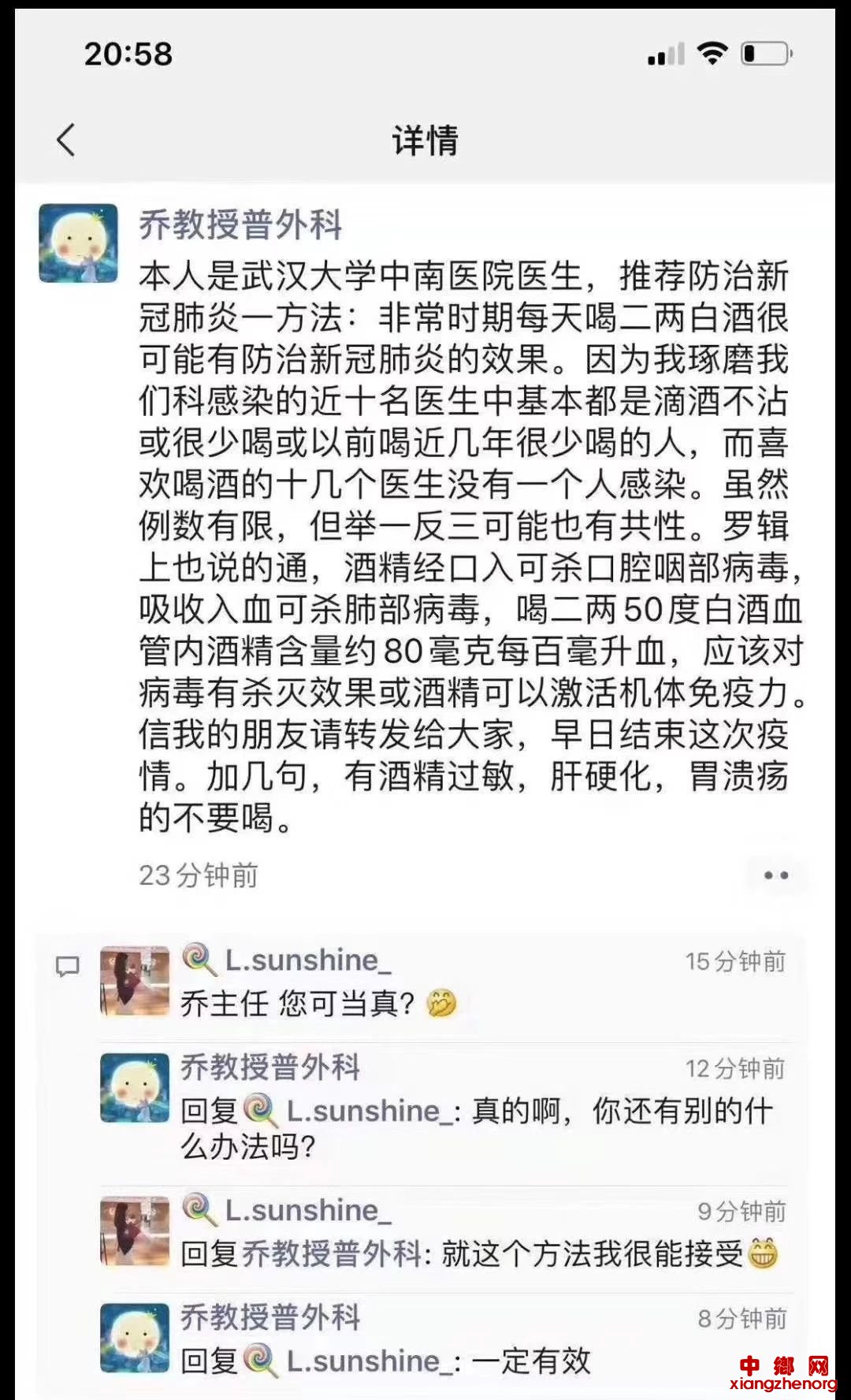Reply to L.sunshine_'s comment 乔主任 您可当真?
The width and height of the screenshot is (851, 1400).
click(318, 1004)
